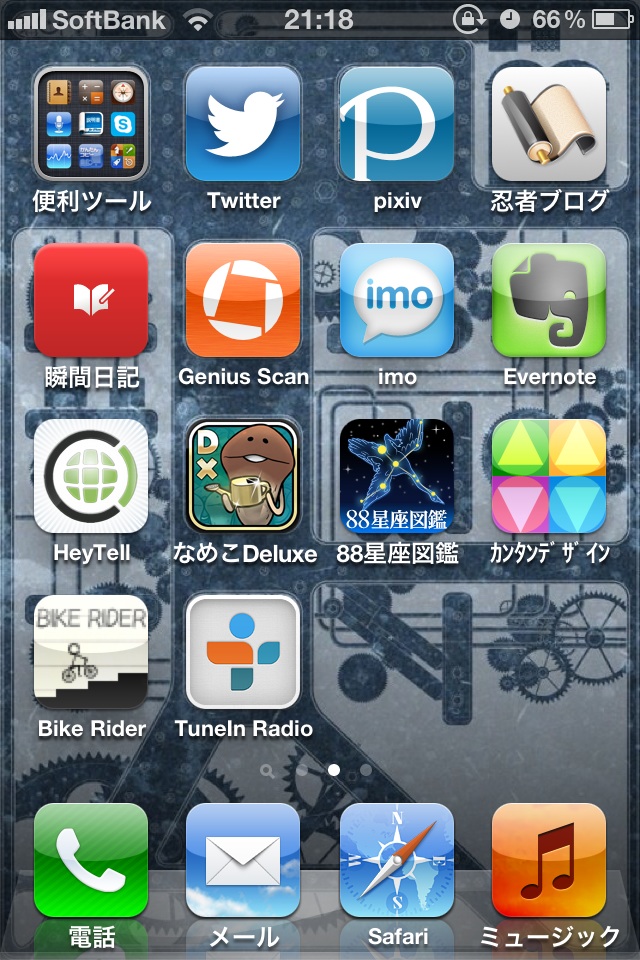Launch Genius Scan
Viewport: 640px width, 960px height.
(243, 300)
